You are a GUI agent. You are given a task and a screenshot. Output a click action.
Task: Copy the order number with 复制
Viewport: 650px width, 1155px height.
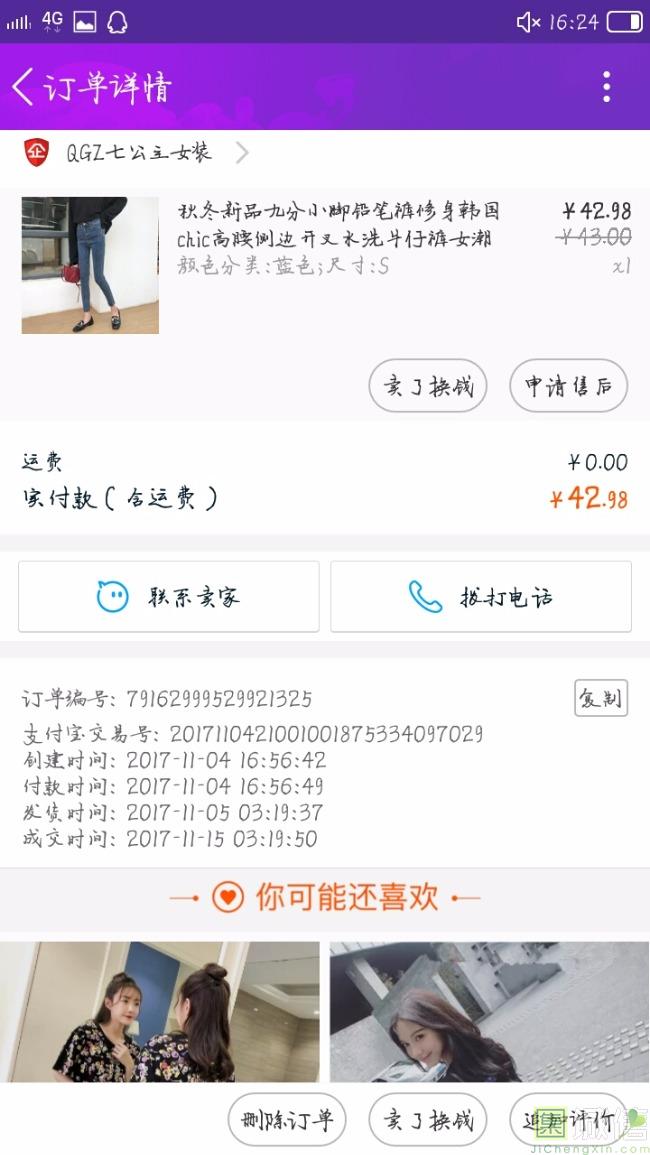(600, 698)
